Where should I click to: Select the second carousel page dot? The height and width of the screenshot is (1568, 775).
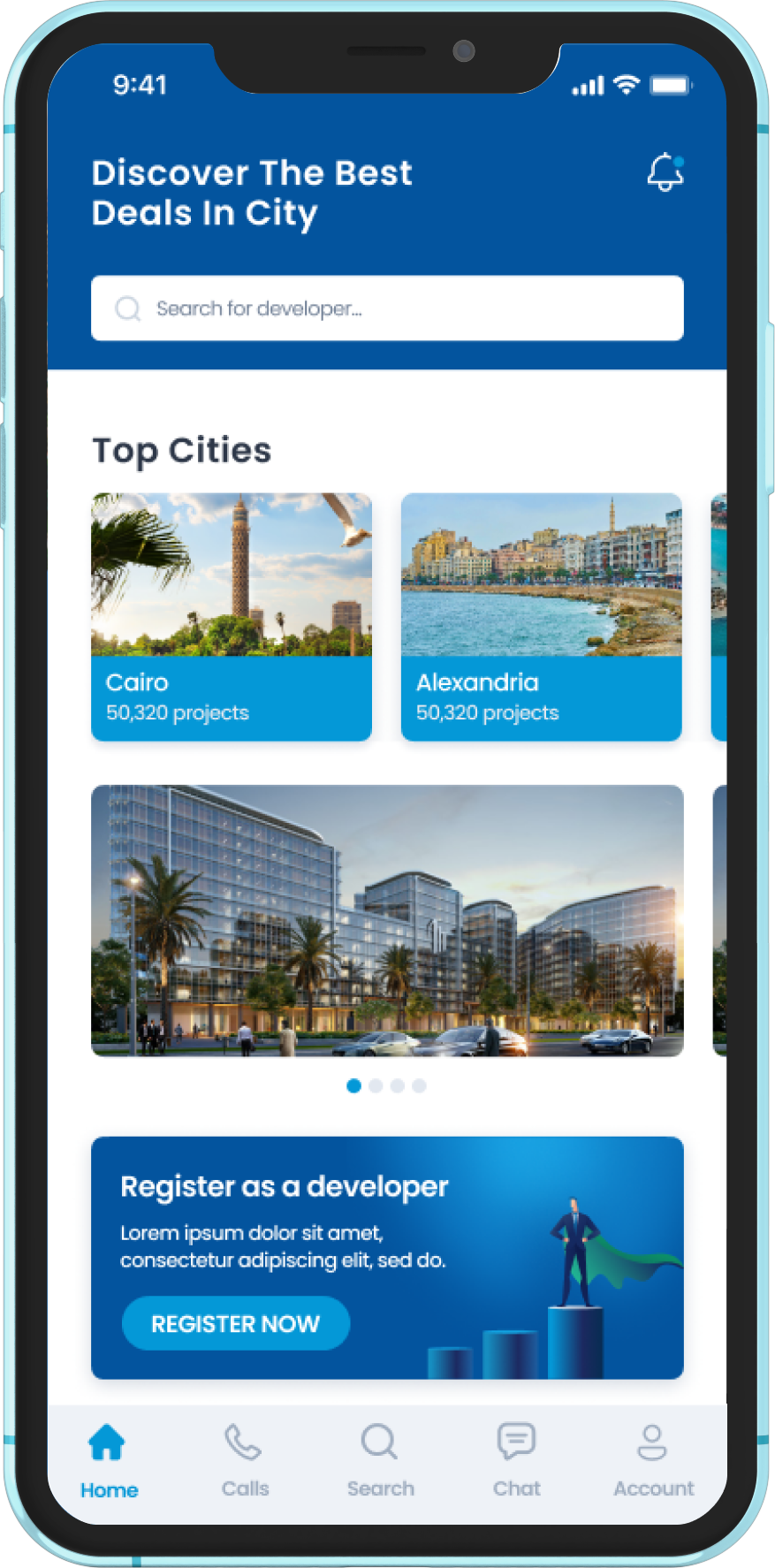point(376,1085)
